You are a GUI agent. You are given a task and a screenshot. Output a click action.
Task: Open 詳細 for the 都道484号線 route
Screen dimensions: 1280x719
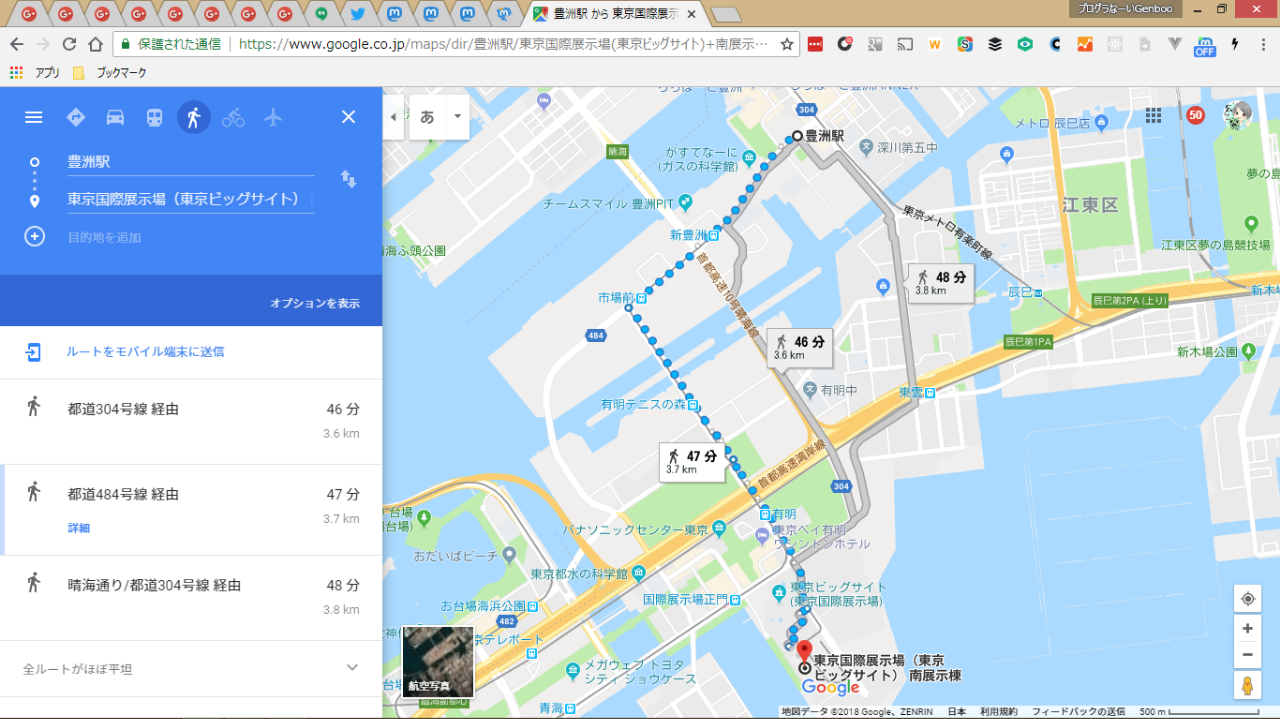click(x=79, y=528)
